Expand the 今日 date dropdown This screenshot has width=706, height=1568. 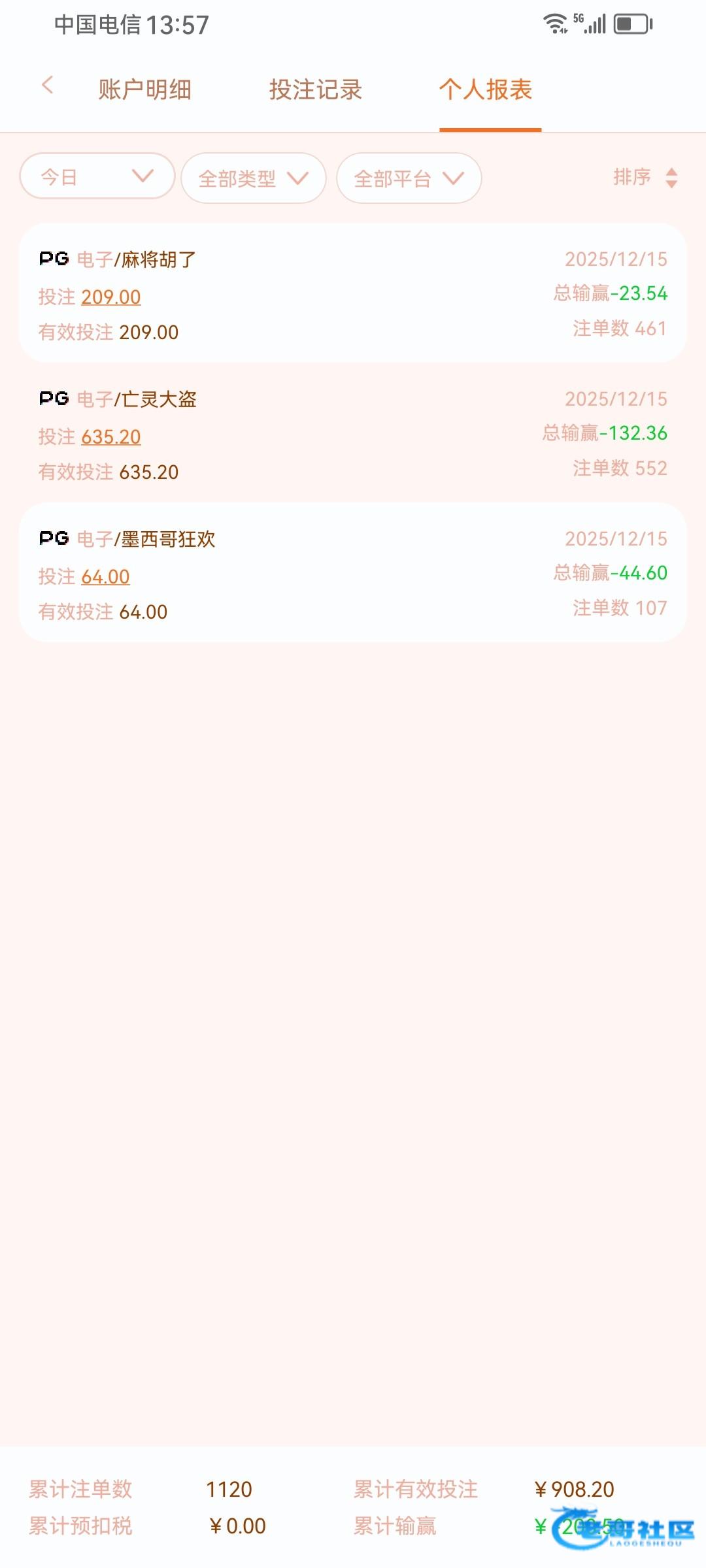[97, 176]
